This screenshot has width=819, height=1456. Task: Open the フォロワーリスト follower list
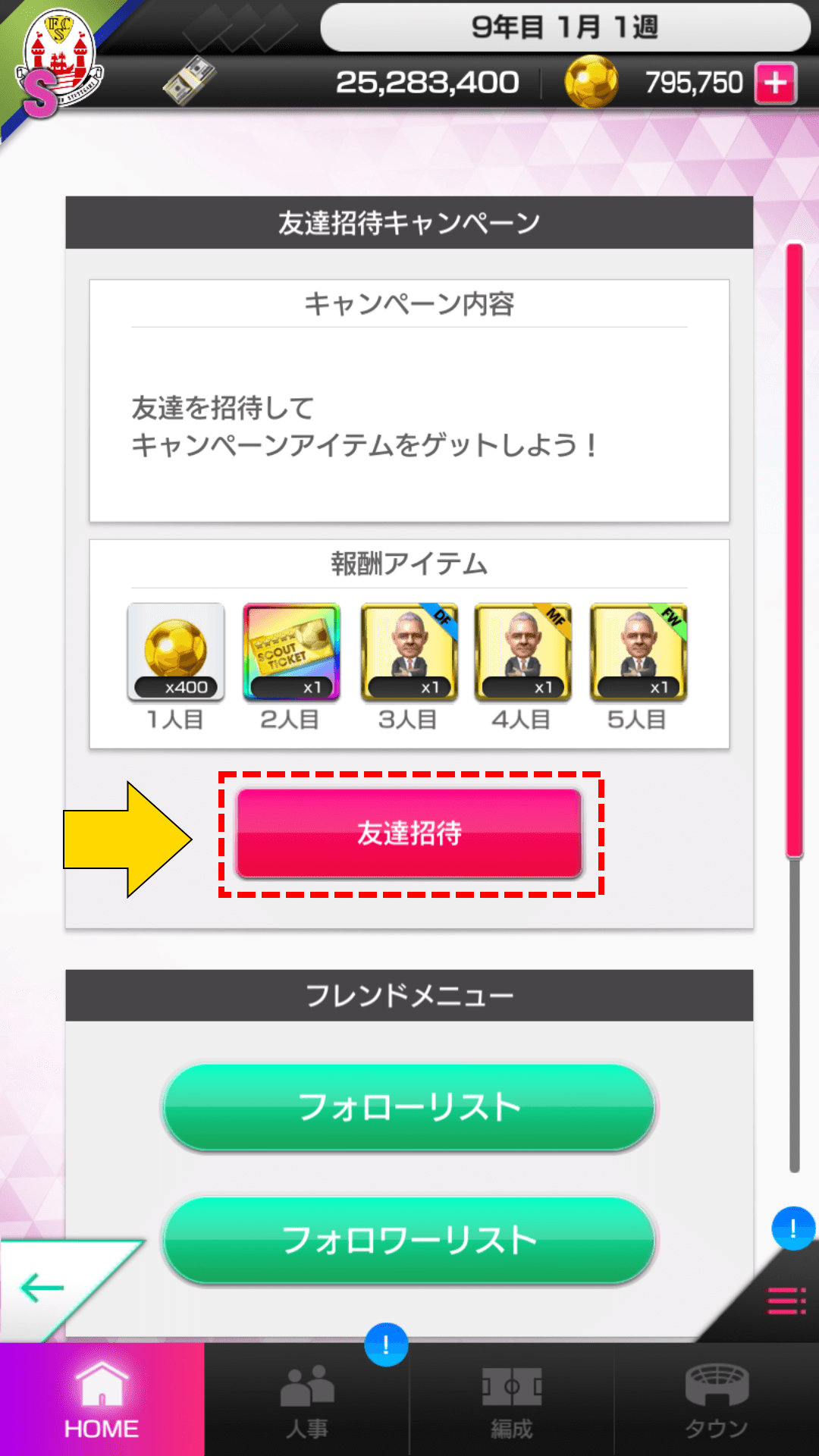pos(409,1241)
